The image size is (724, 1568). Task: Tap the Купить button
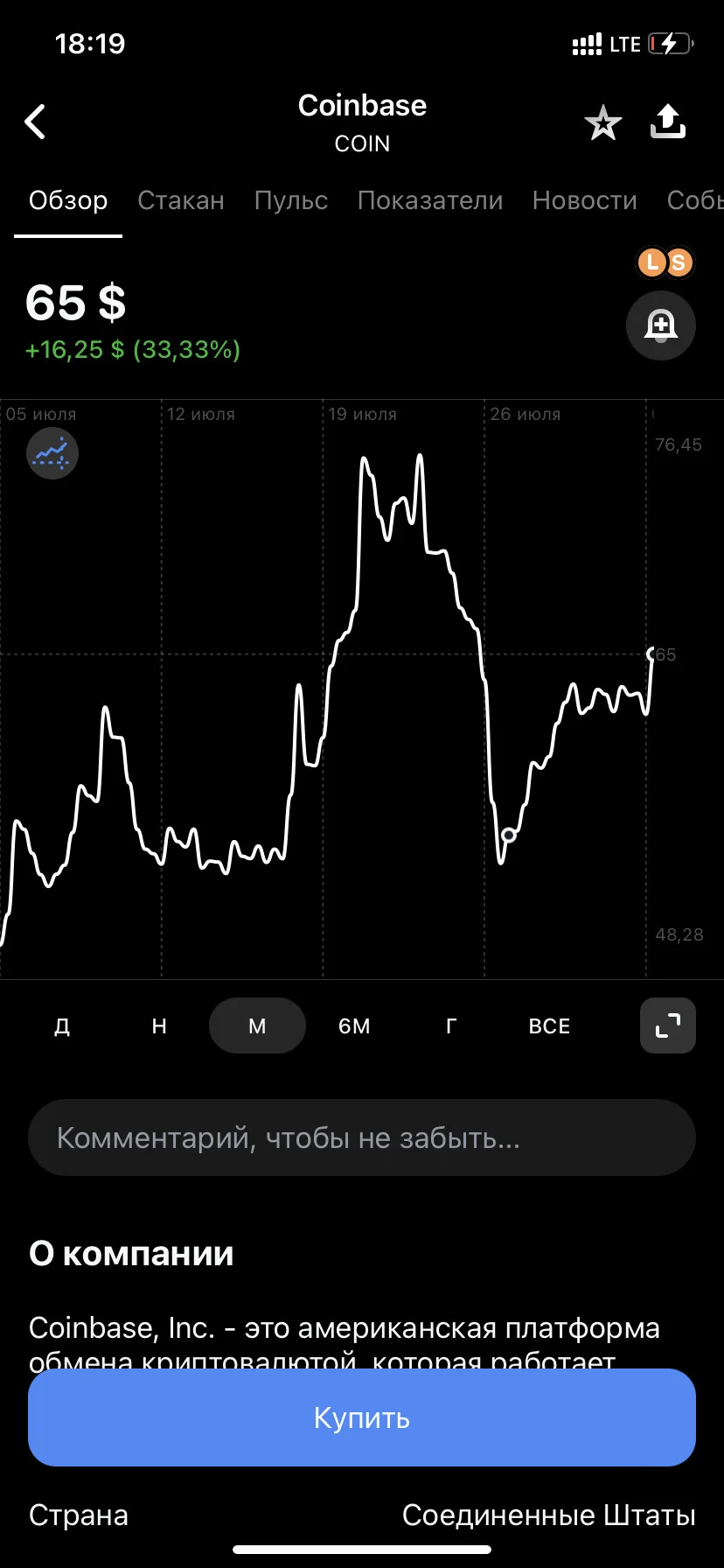tap(362, 1417)
